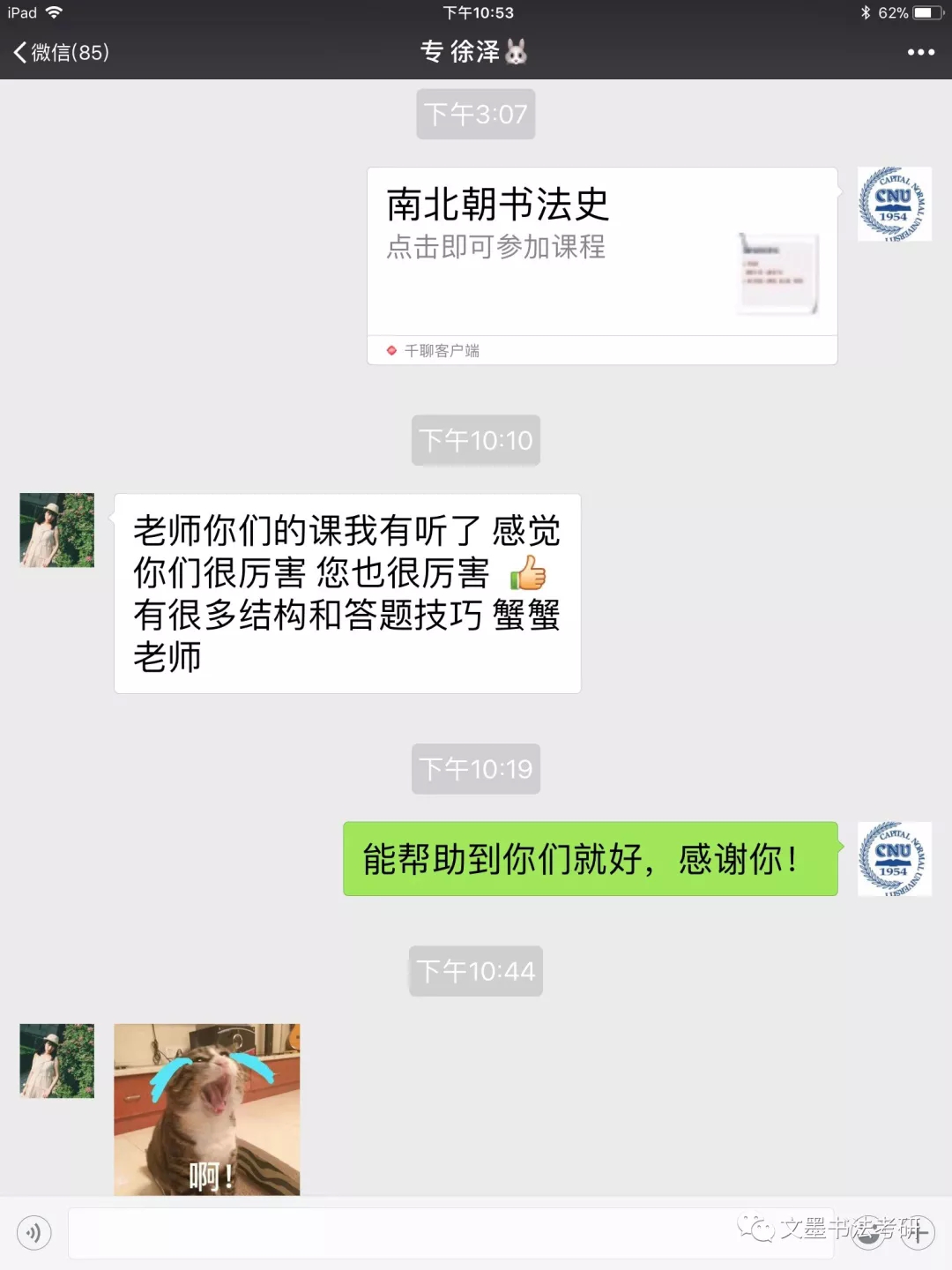Image resolution: width=952 pixels, height=1270 pixels.
Task: Tap the message input field
Action: [x=397, y=1232]
